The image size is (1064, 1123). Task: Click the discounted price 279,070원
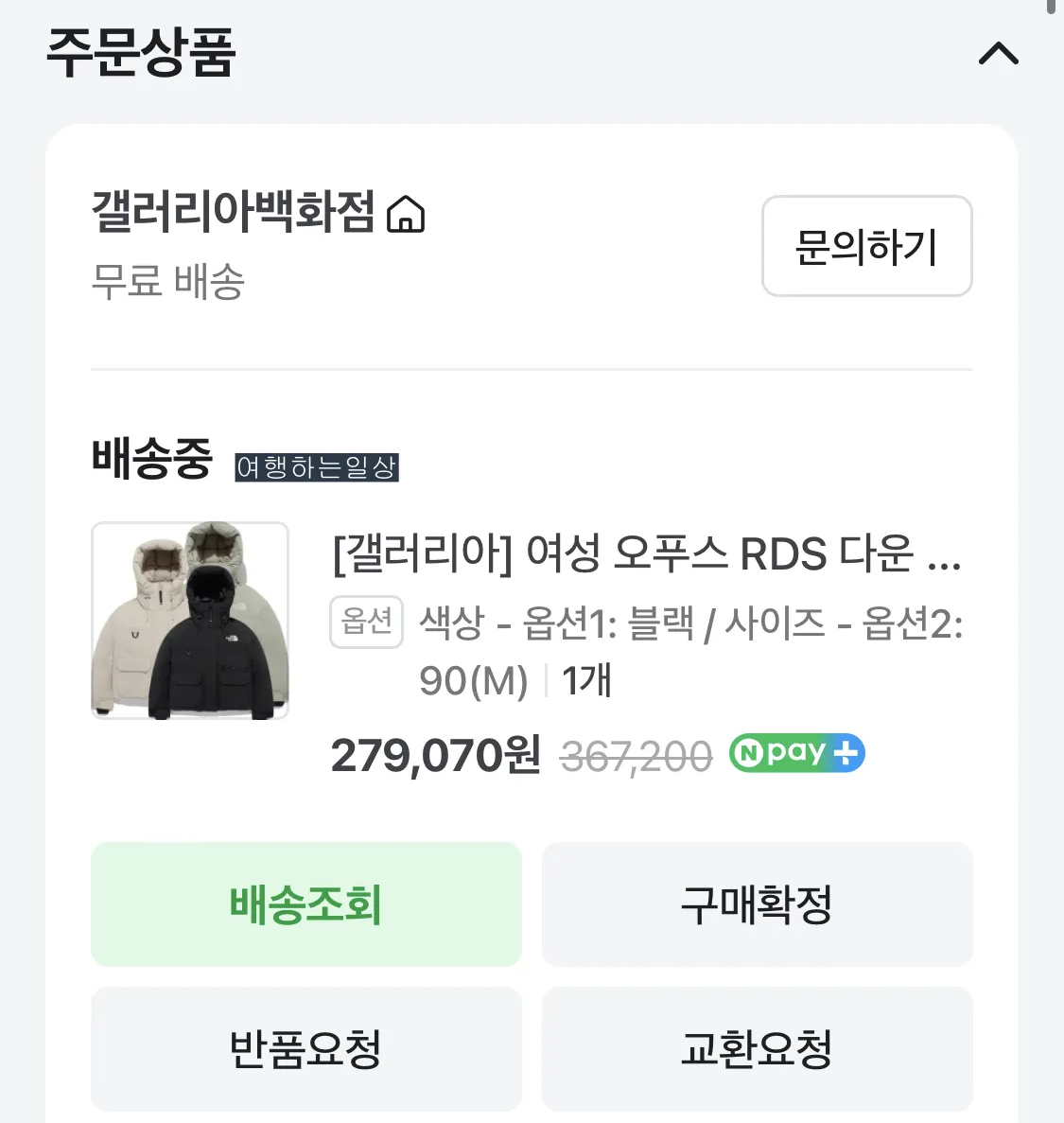coord(432,756)
